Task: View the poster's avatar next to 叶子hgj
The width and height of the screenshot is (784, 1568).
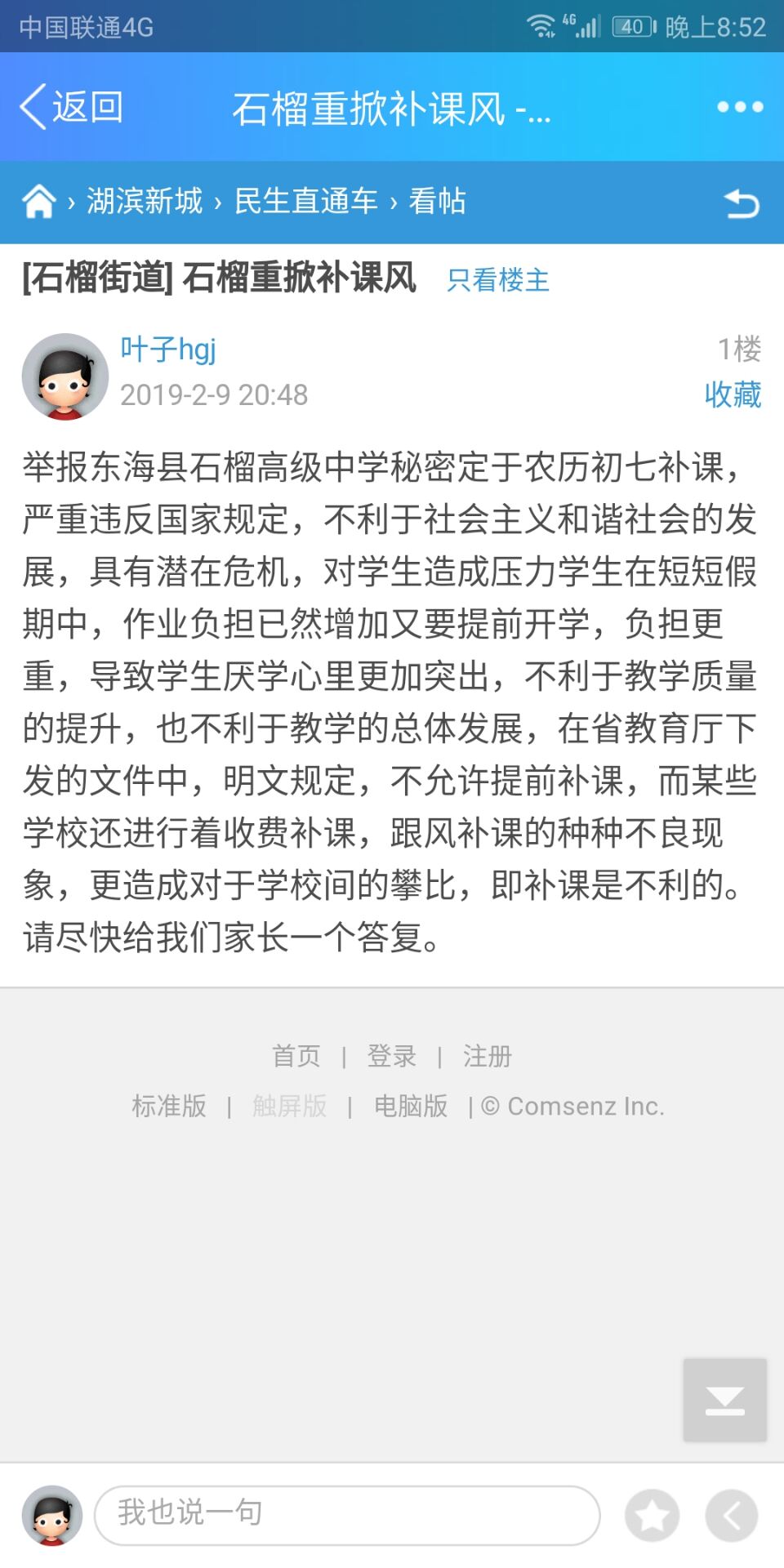Action: pos(65,376)
